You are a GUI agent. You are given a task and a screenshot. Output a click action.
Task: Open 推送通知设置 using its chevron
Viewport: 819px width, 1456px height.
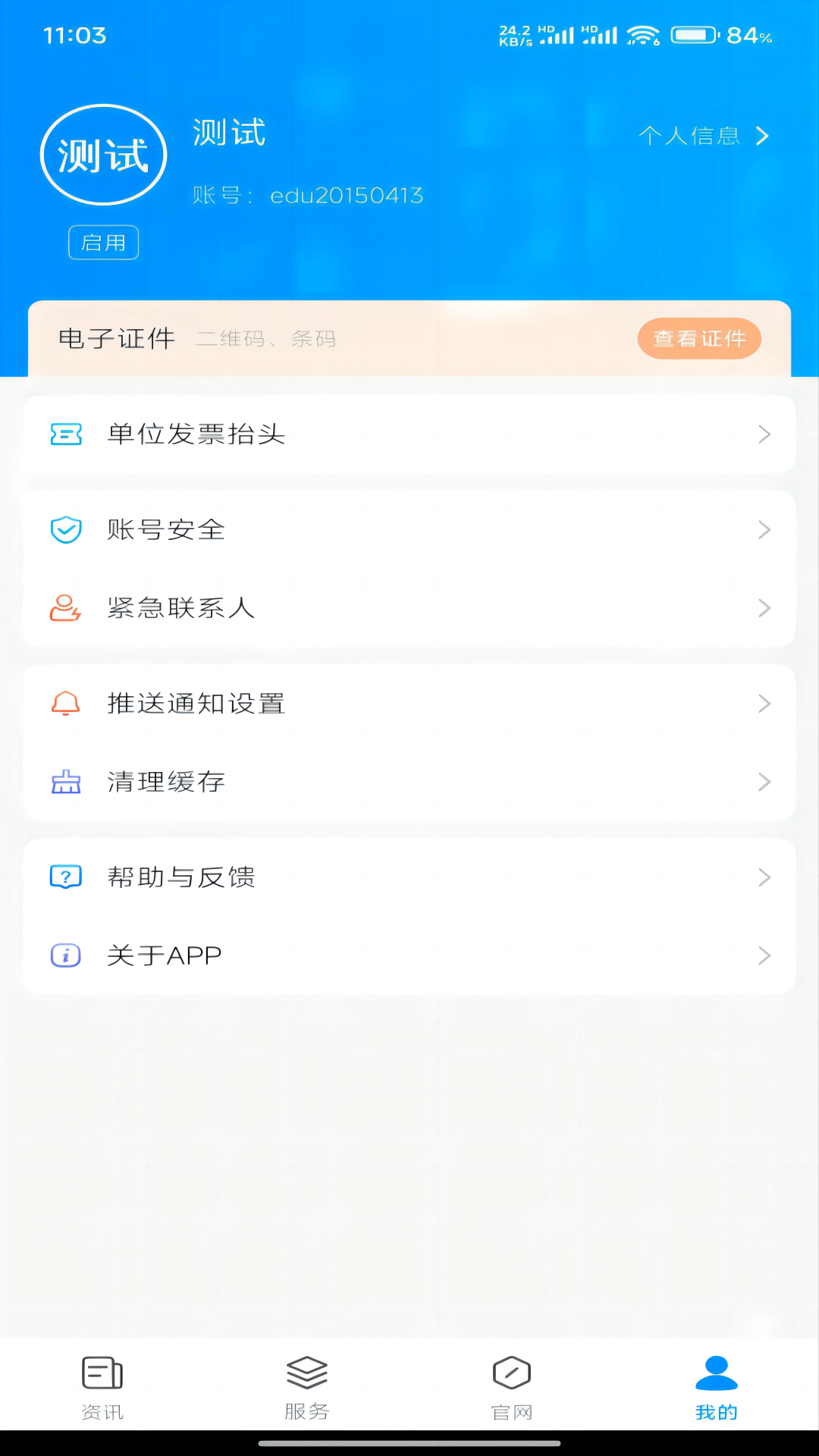[764, 703]
